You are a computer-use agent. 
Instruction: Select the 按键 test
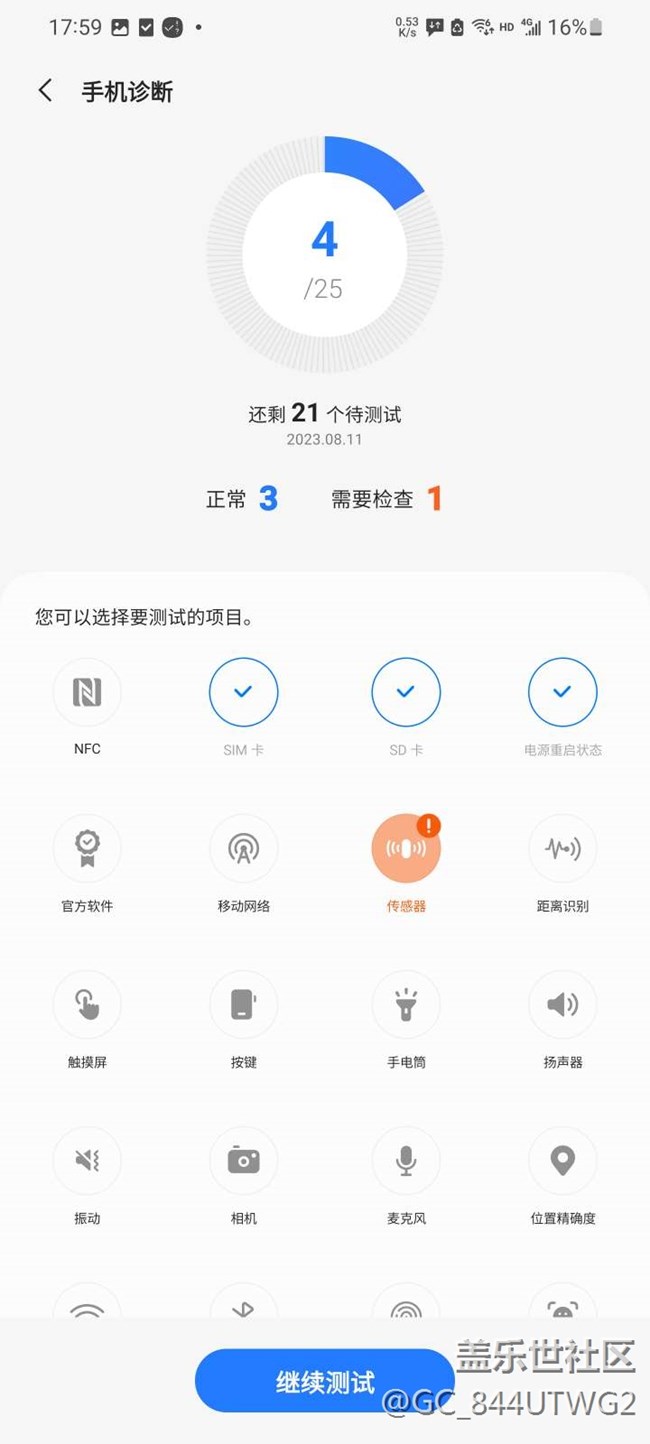pos(244,1005)
